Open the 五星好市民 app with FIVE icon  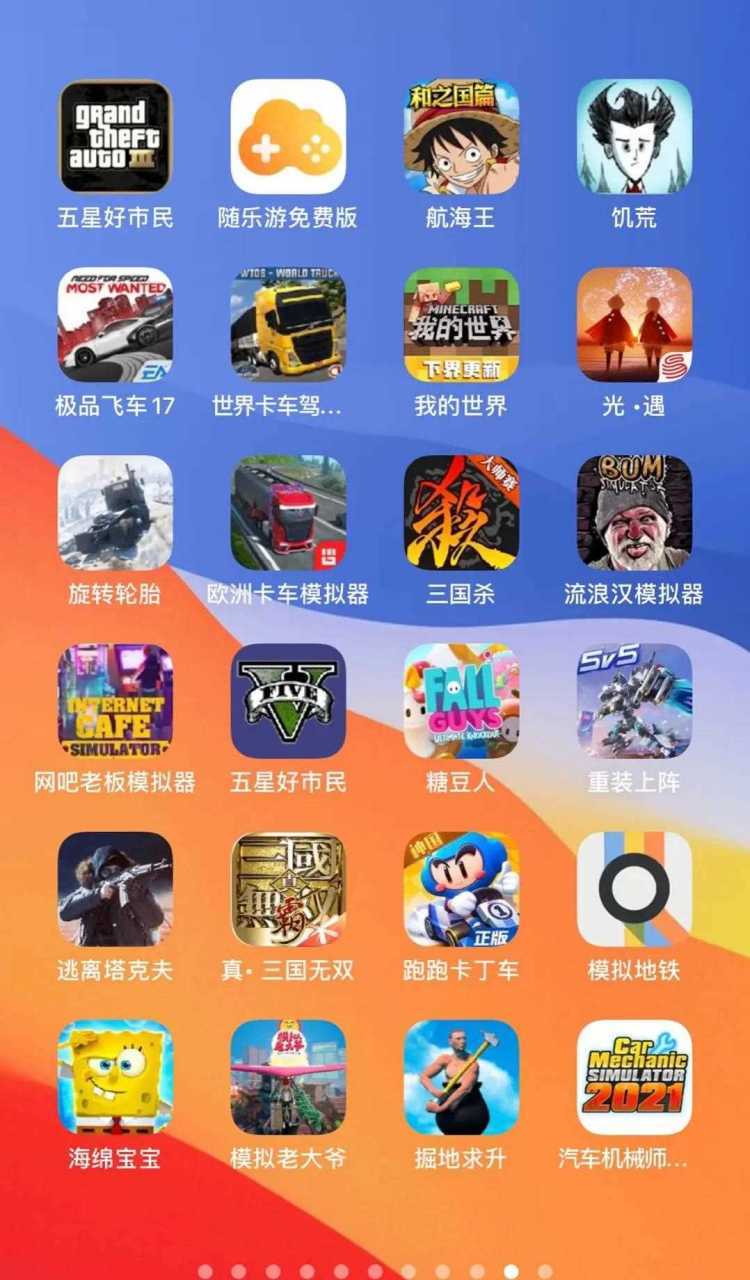[288, 701]
